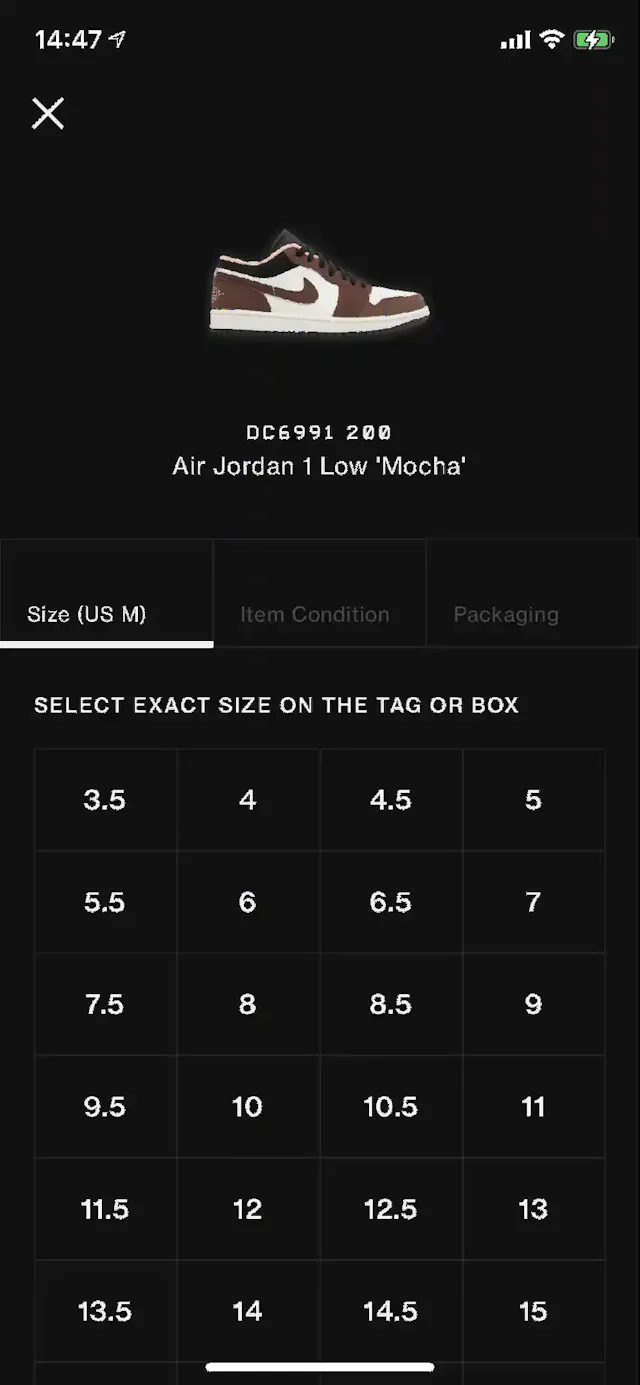Select size 6
The image size is (640, 1385).
[x=248, y=902]
